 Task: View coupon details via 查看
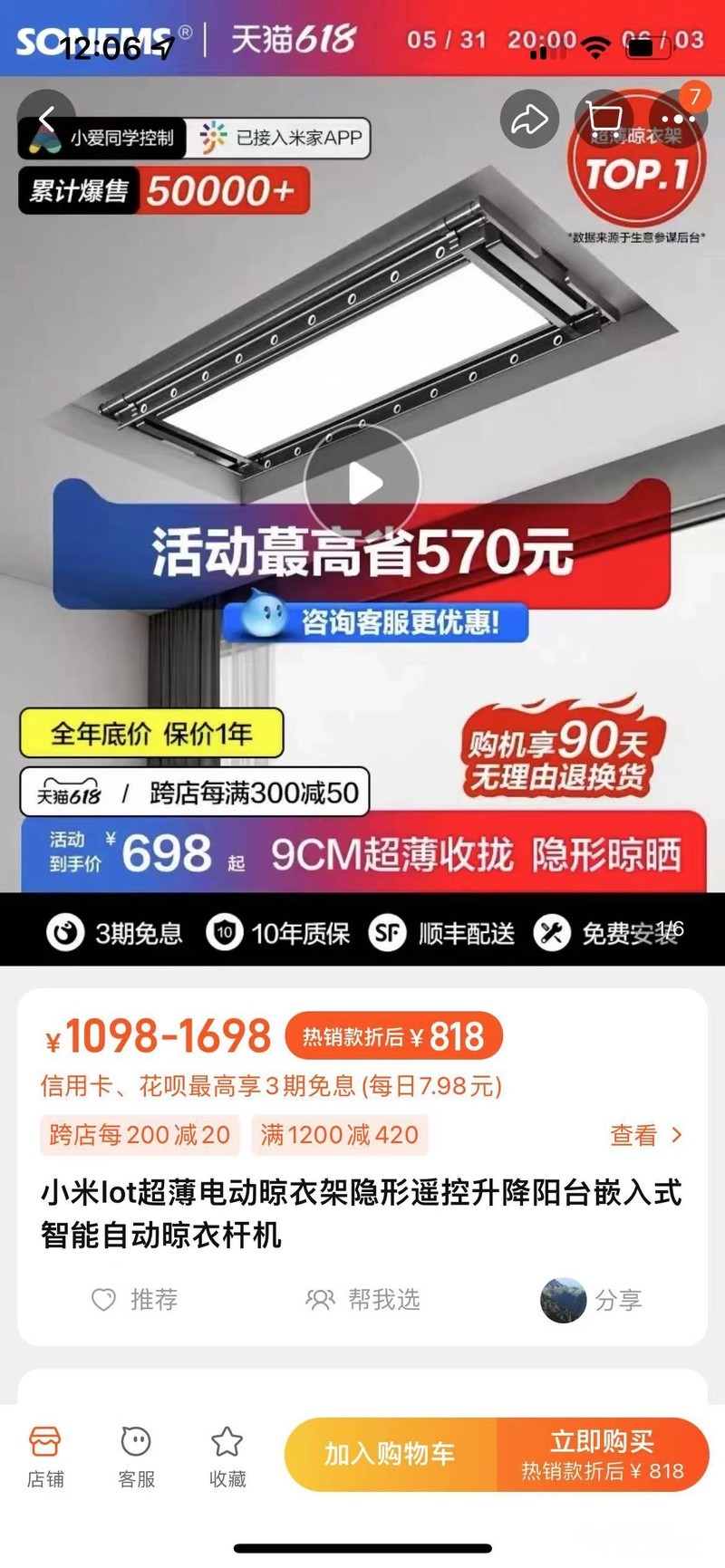646,1135
